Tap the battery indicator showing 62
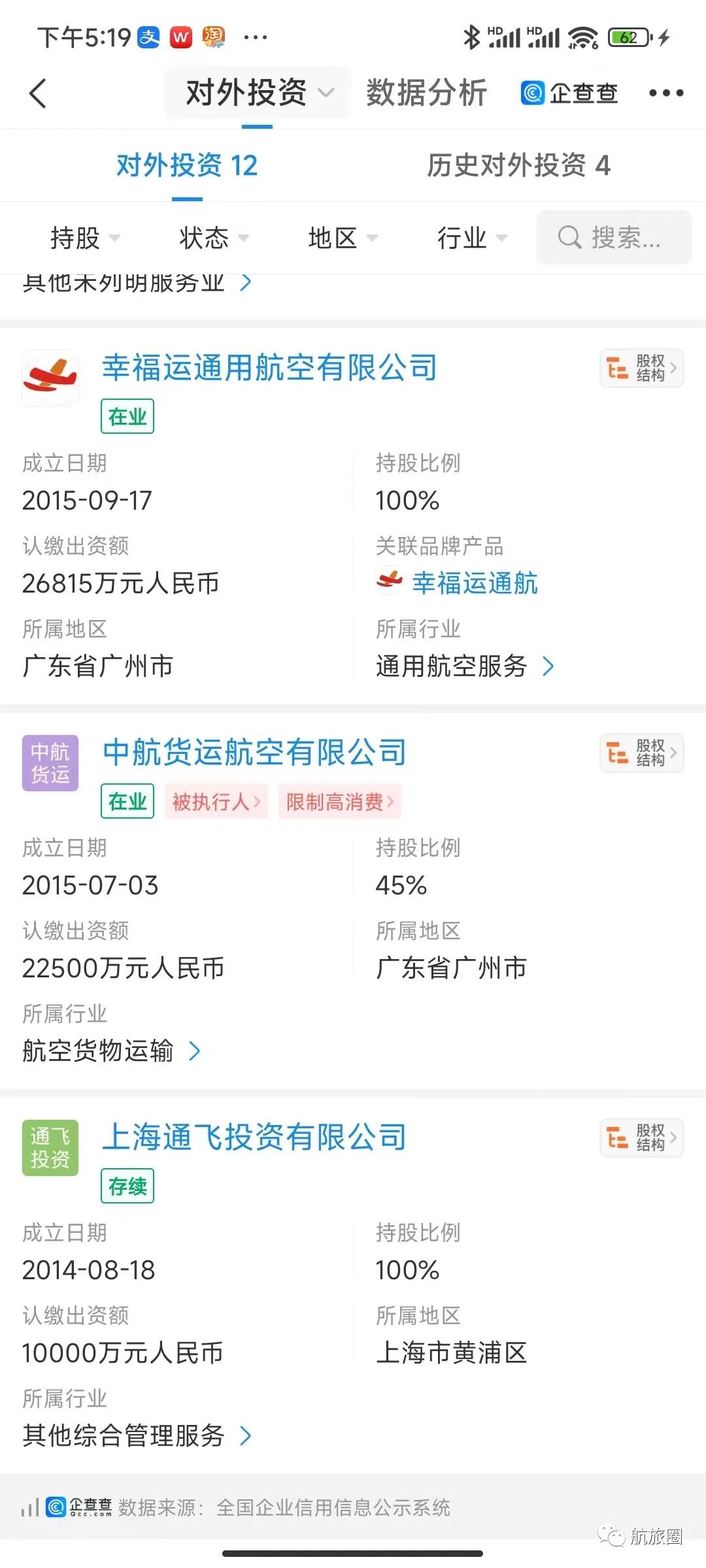Image resolution: width=706 pixels, height=1568 pixels. pyautogui.click(x=628, y=37)
